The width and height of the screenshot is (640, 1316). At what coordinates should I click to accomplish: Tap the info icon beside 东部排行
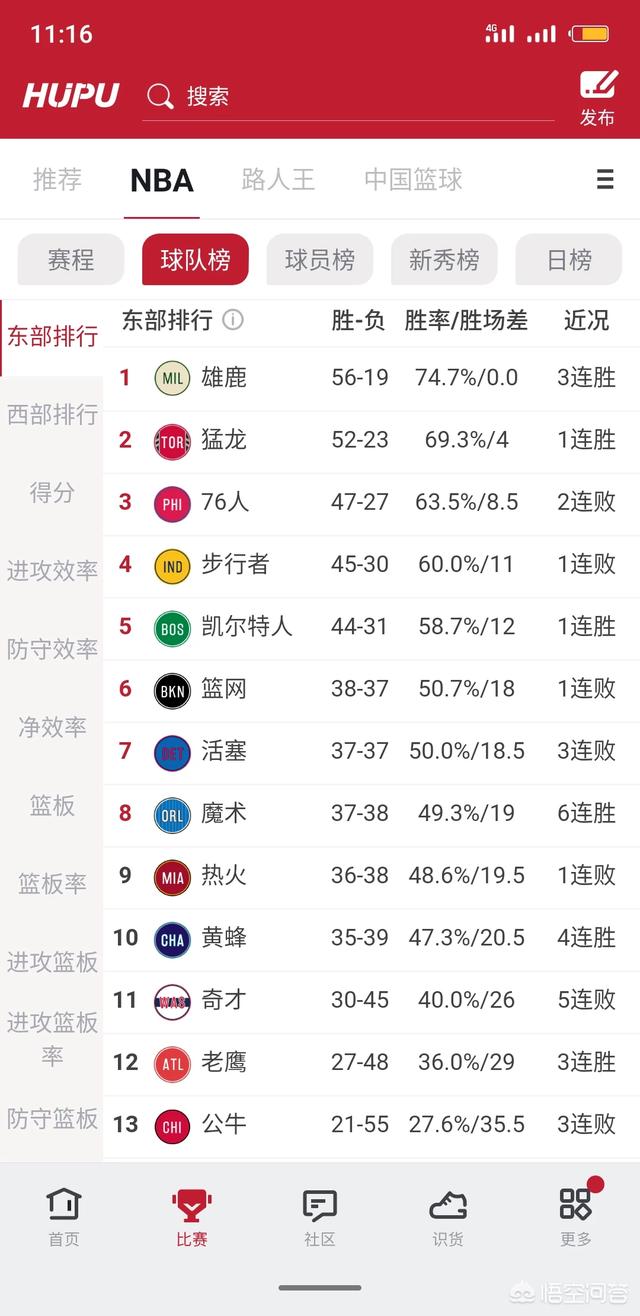(x=233, y=320)
